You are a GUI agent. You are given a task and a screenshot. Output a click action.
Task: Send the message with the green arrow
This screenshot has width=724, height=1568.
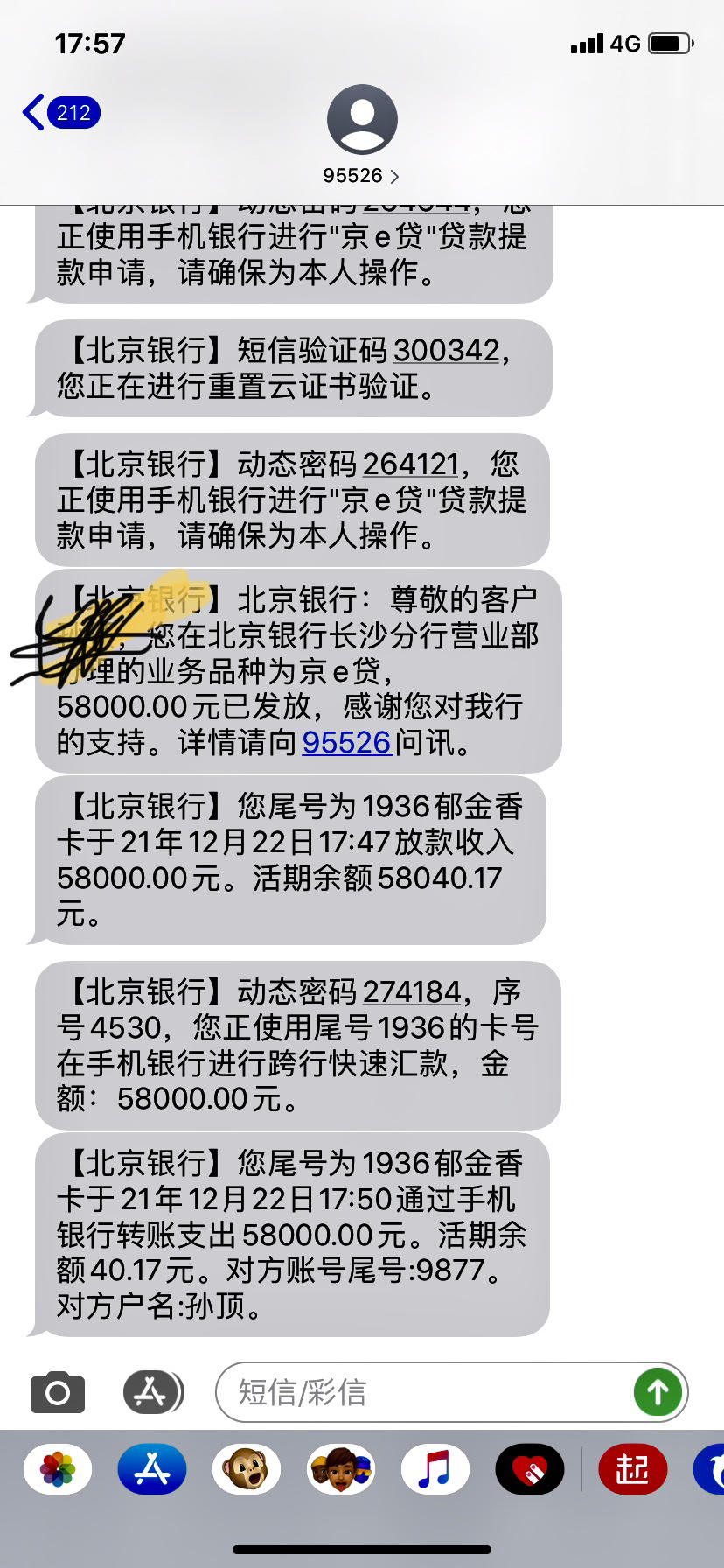[658, 1391]
